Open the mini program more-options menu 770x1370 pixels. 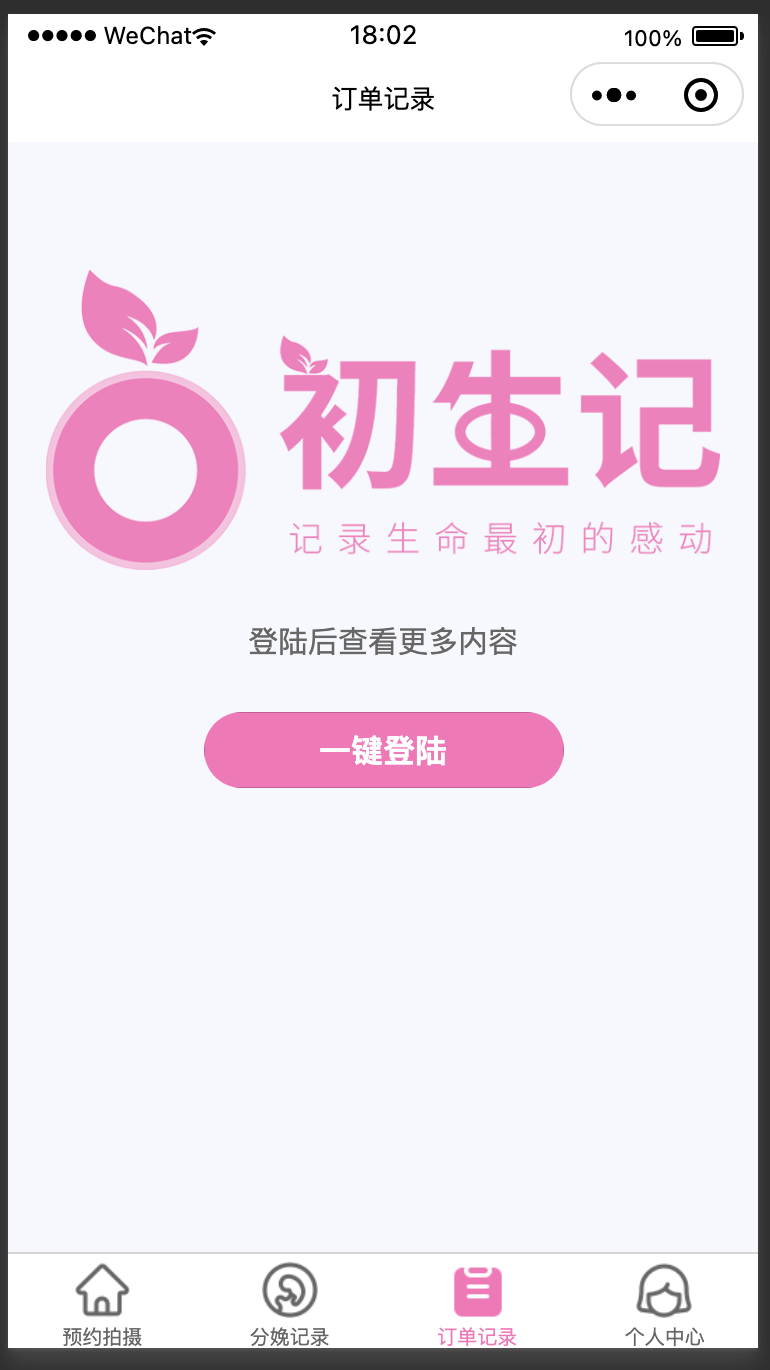click(x=614, y=96)
